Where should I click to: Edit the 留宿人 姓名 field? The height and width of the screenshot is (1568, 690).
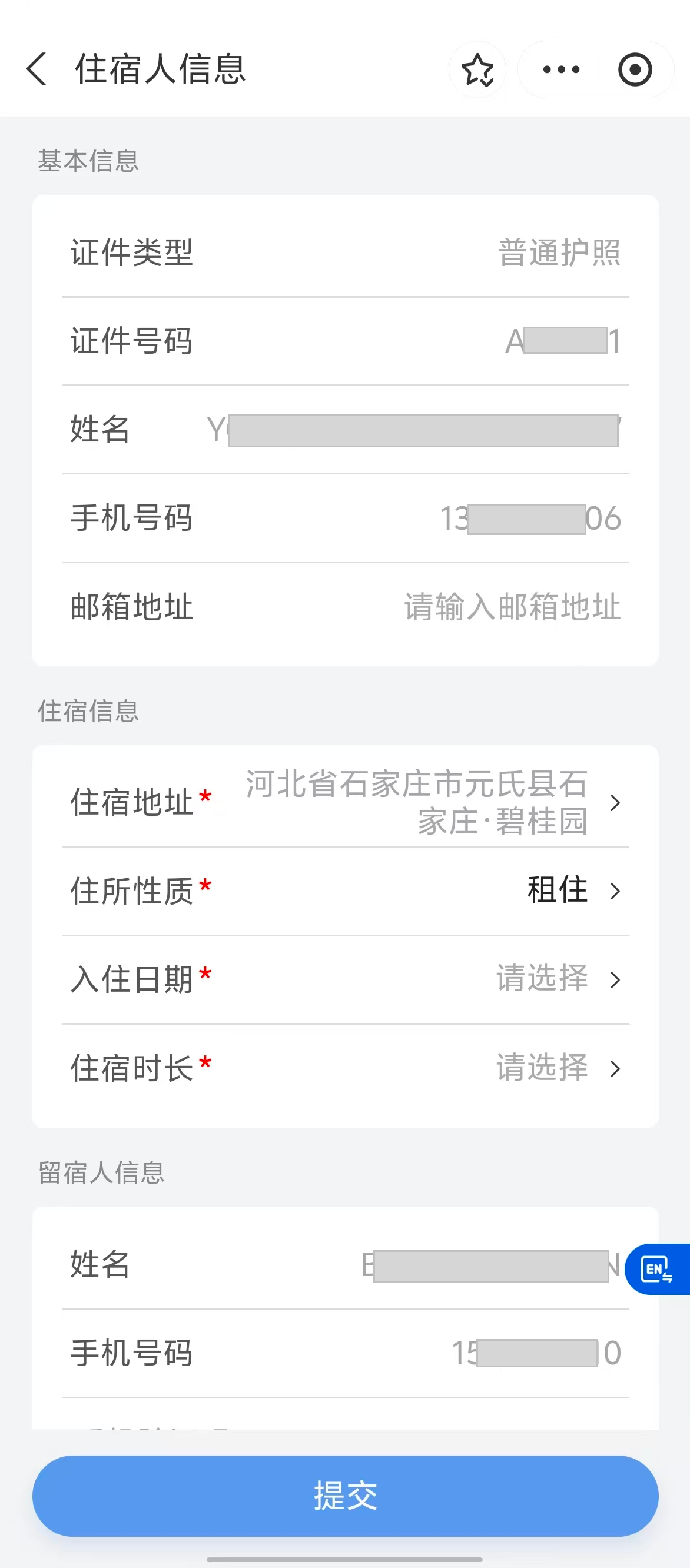[490, 1265]
